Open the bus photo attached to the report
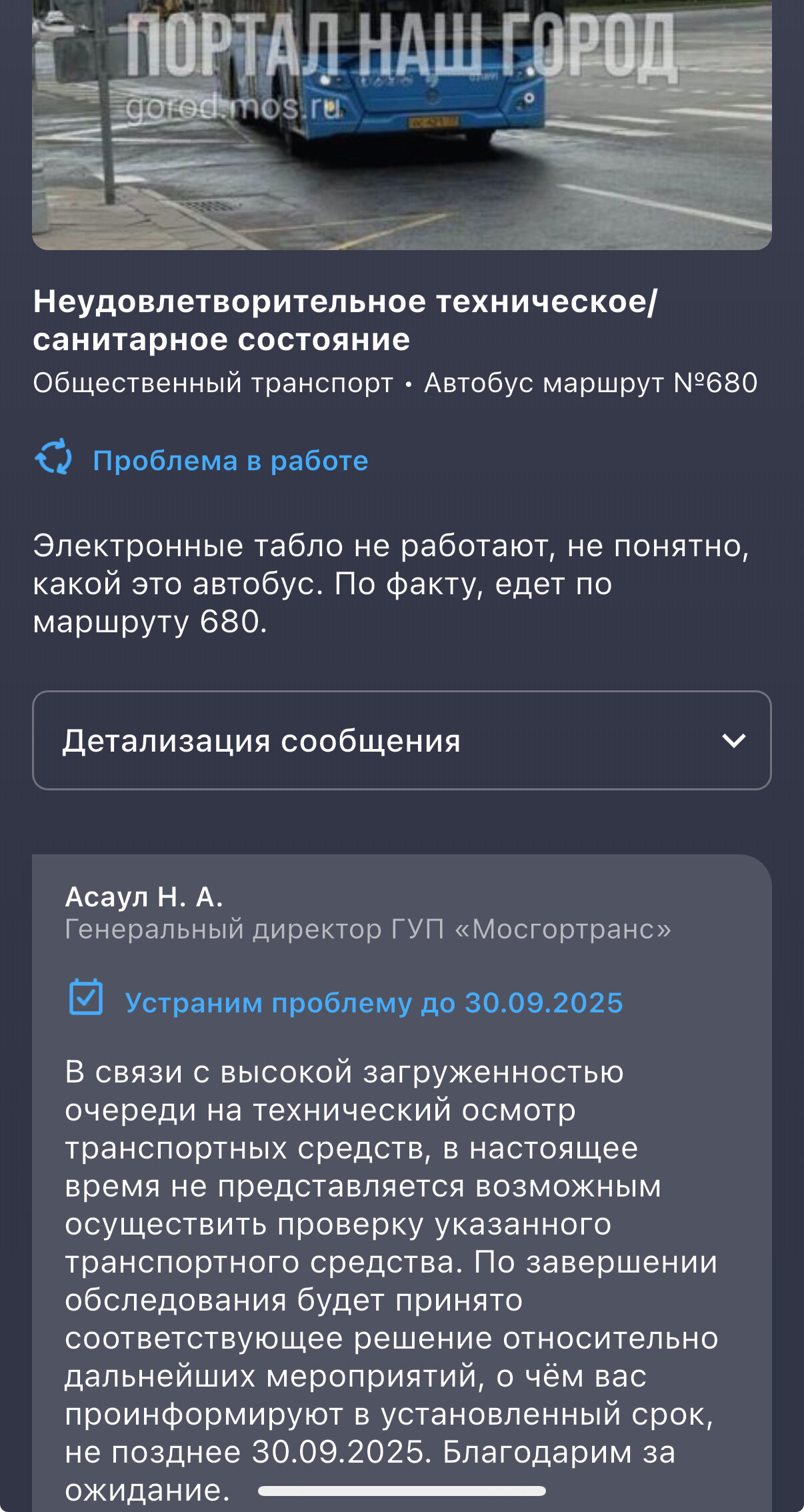This screenshot has height=1512, width=804. [402, 125]
